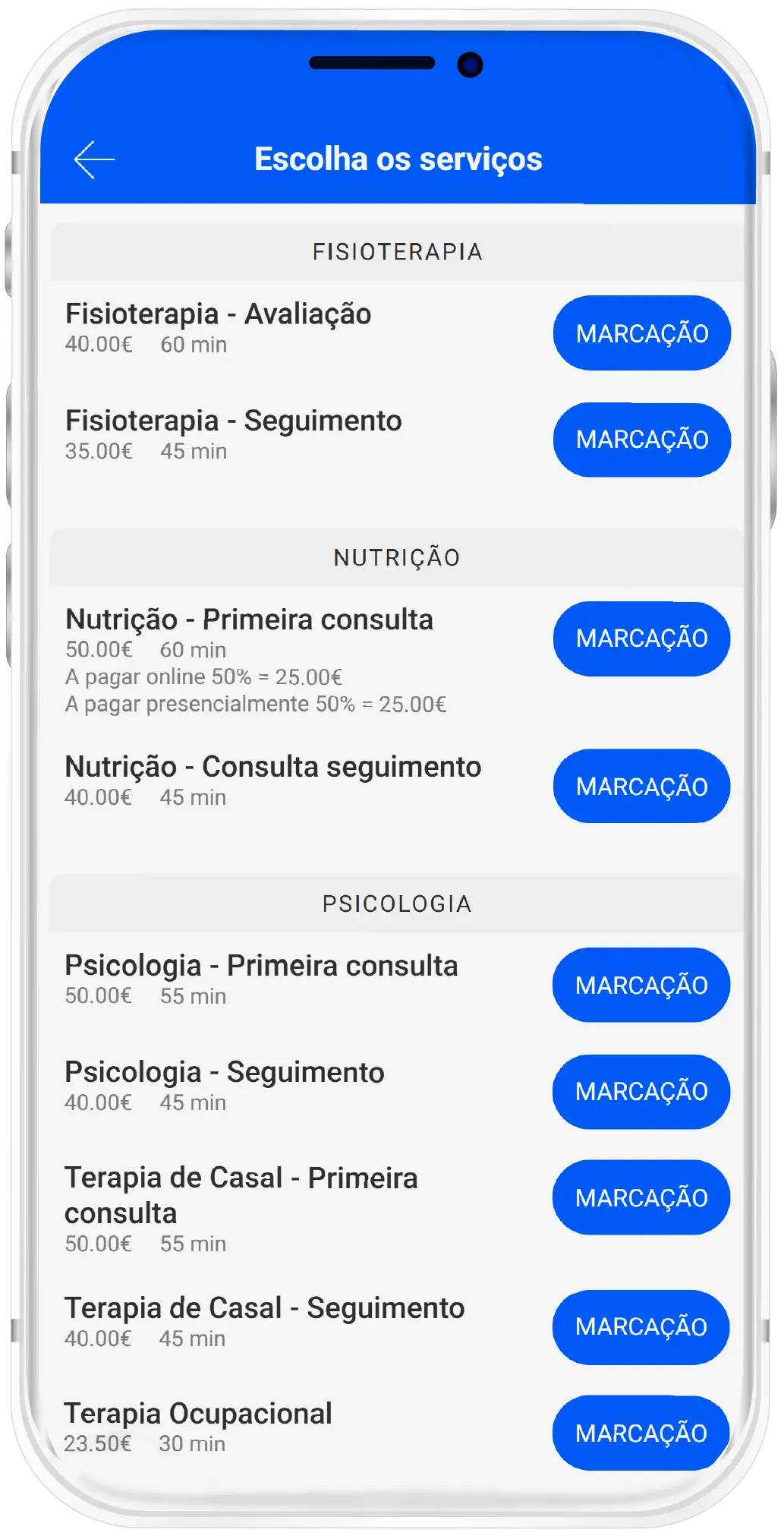Book Fisioterapia - Avaliação with MARCAÇÃO

click(x=641, y=333)
